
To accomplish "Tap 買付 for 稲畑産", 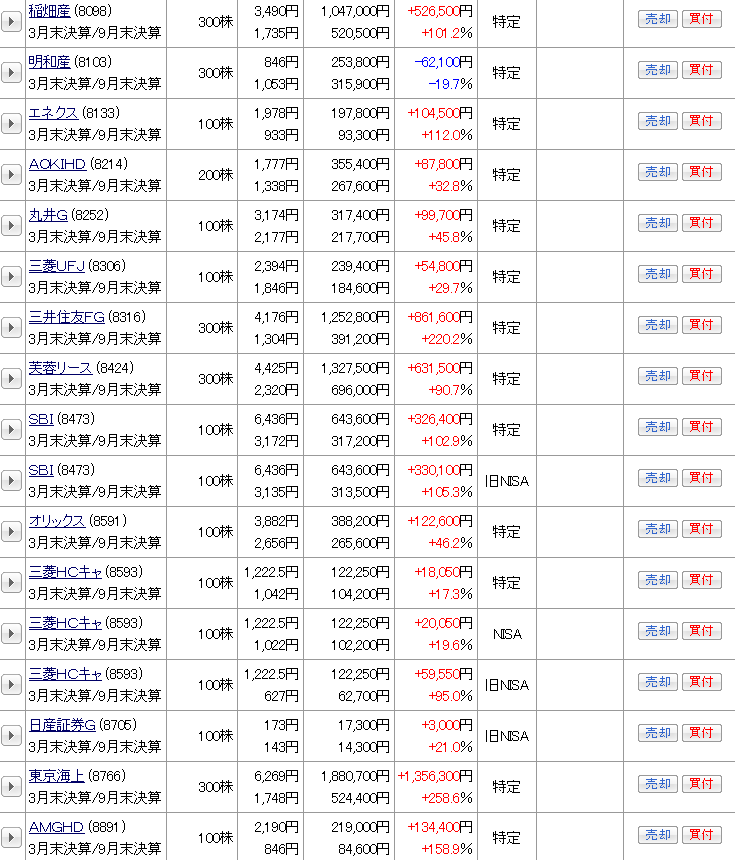I will (x=701, y=19).
